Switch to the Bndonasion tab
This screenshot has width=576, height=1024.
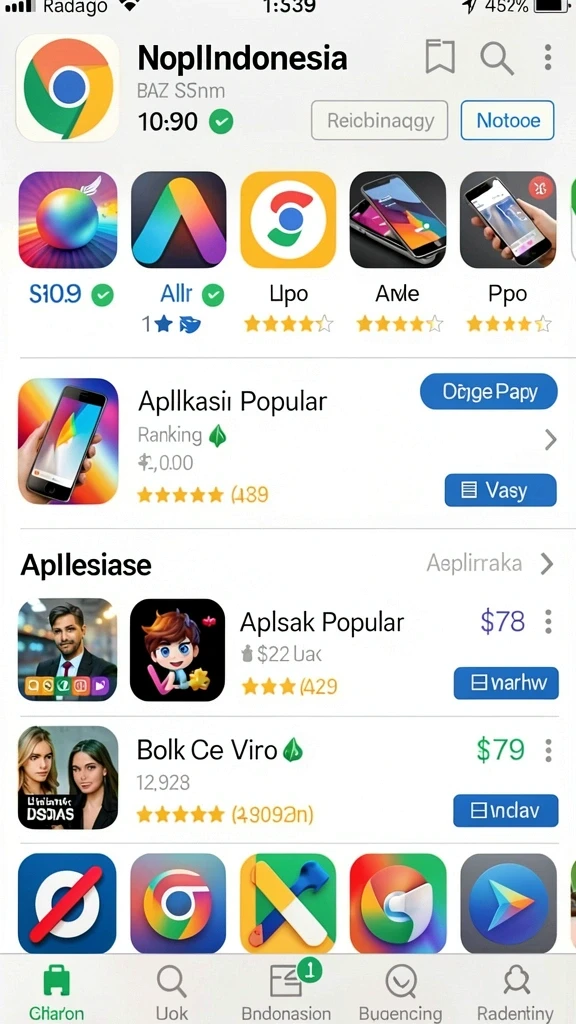(x=287, y=991)
